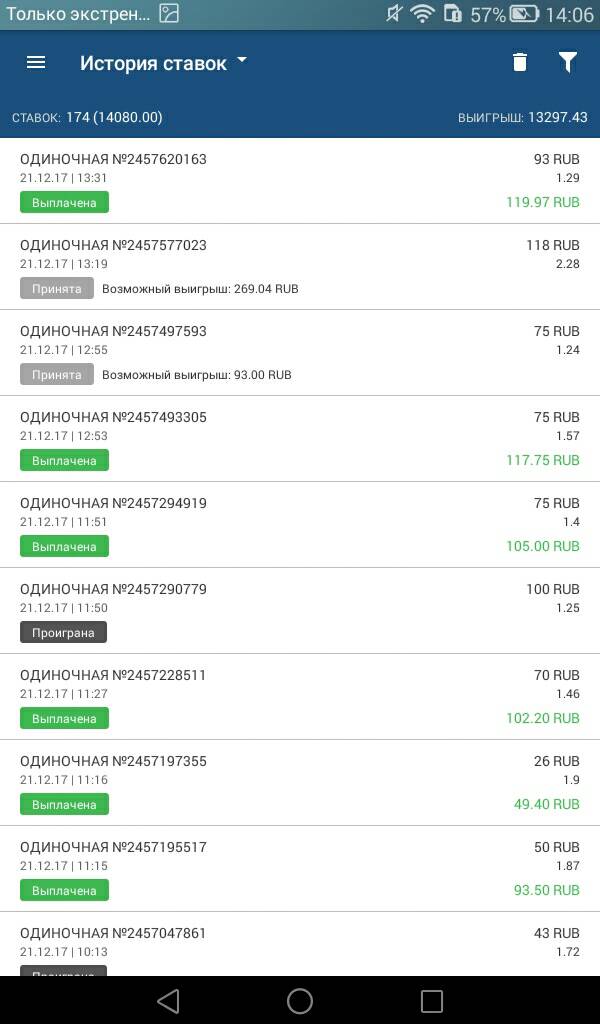View bet №2457228511 details

click(x=300, y=697)
